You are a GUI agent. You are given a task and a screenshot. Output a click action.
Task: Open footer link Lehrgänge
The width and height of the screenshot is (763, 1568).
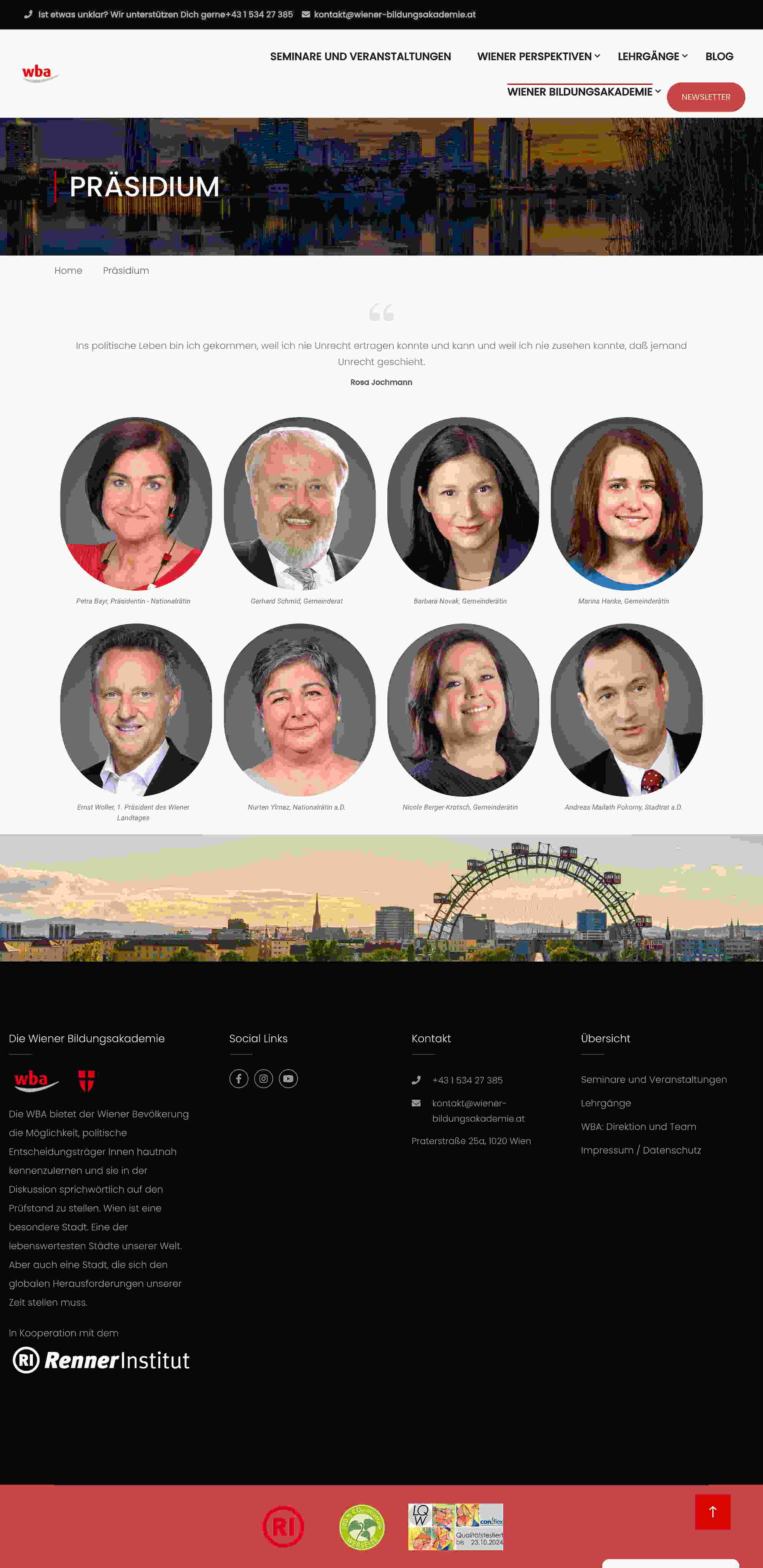click(605, 1103)
